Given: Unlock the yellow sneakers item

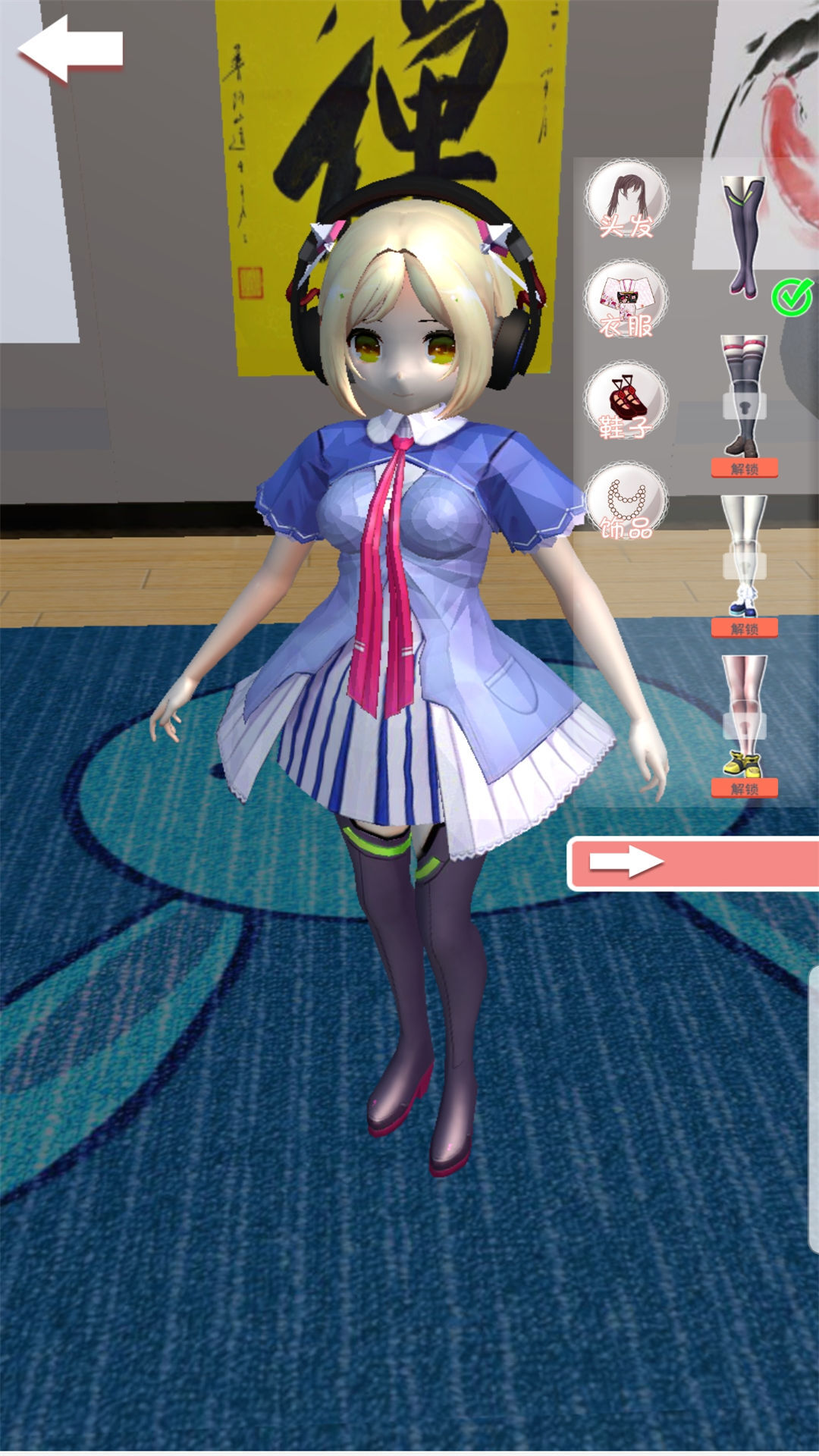Looking at the screenshot, I should pyautogui.click(x=745, y=789).
